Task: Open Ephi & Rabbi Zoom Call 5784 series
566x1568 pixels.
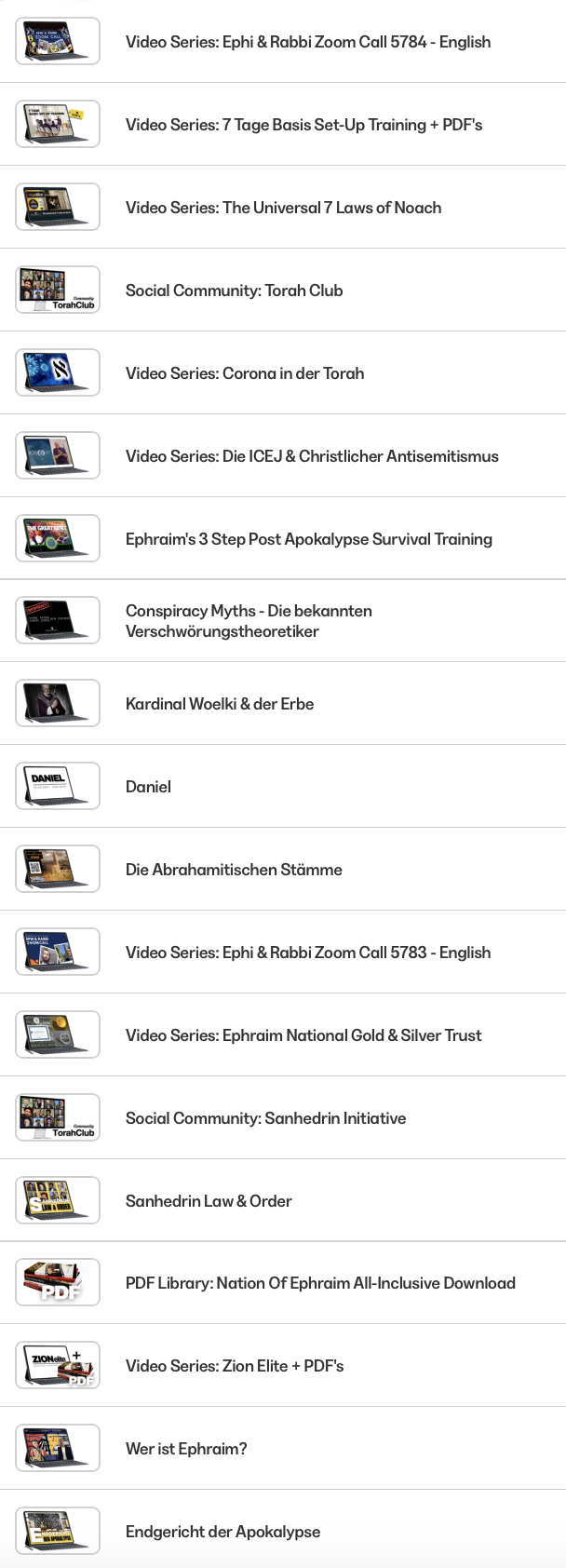Action: (x=307, y=42)
